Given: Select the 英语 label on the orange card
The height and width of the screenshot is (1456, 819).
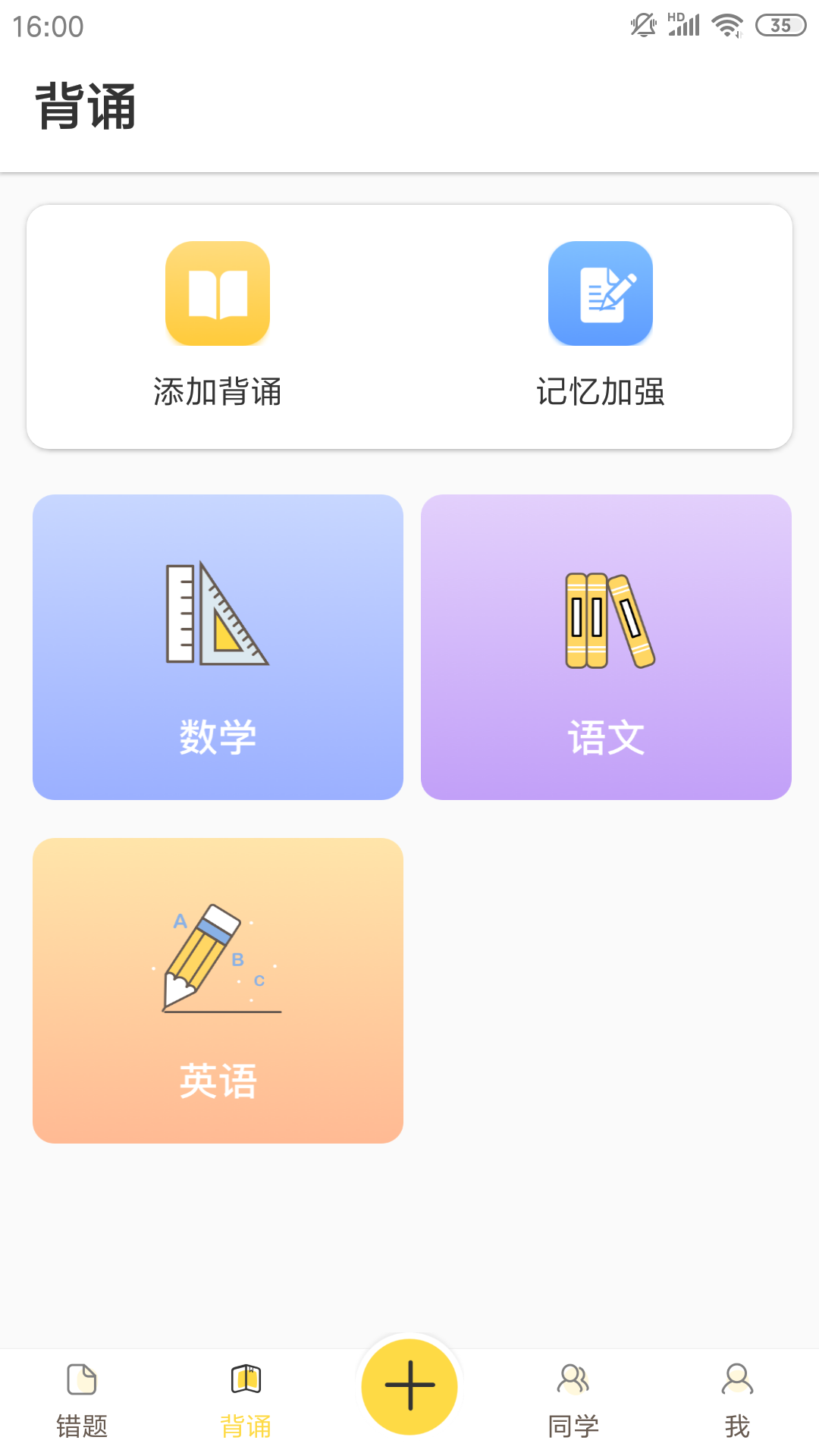Looking at the screenshot, I should pyautogui.click(x=218, y=1081).
